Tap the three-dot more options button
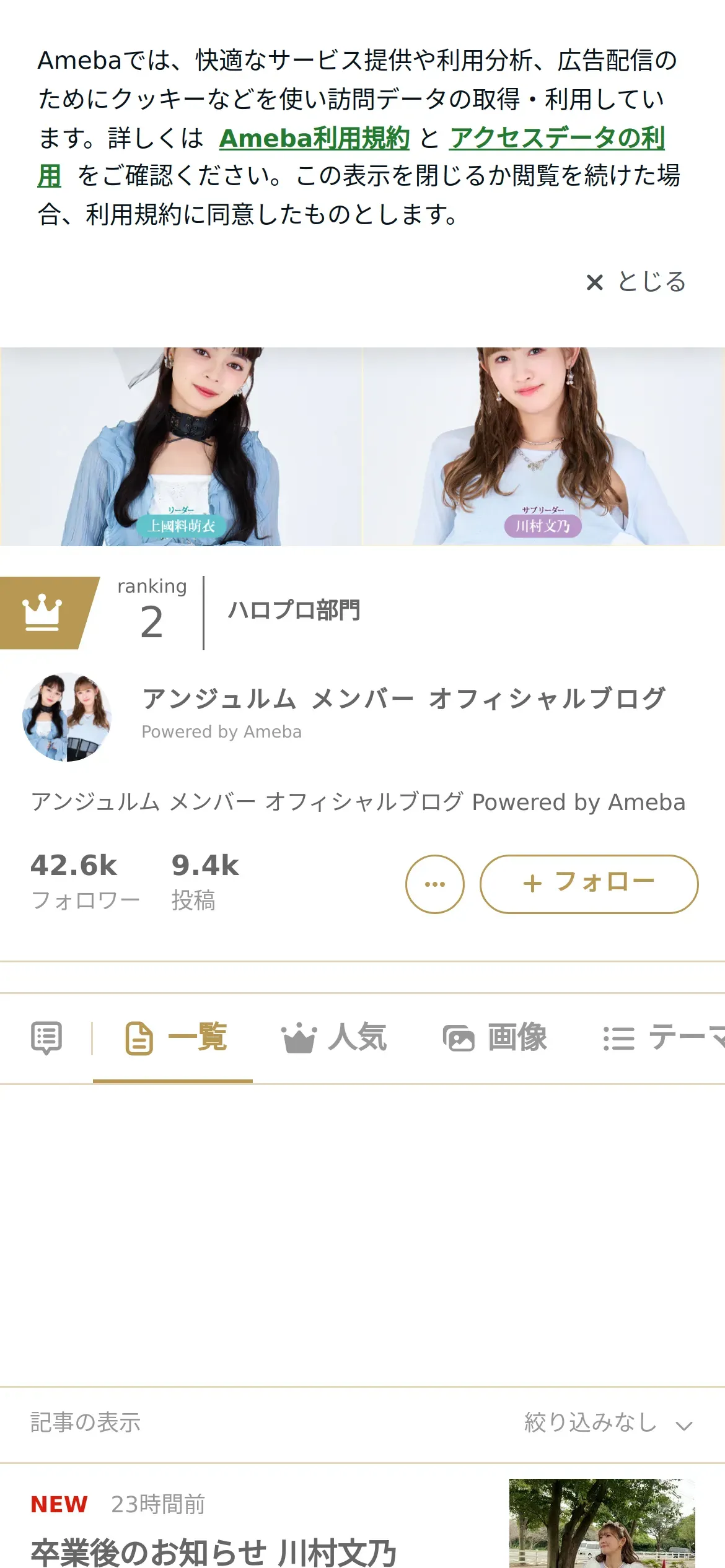725x1568 pixels. (x=434, y=884)
